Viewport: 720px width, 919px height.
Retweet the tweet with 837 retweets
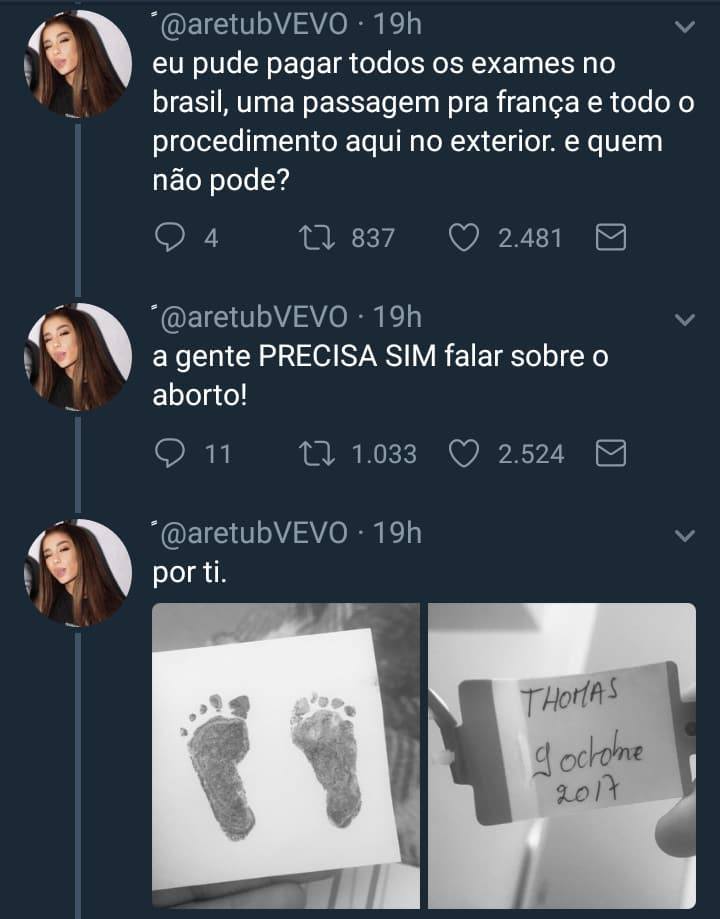pos(316,238)
